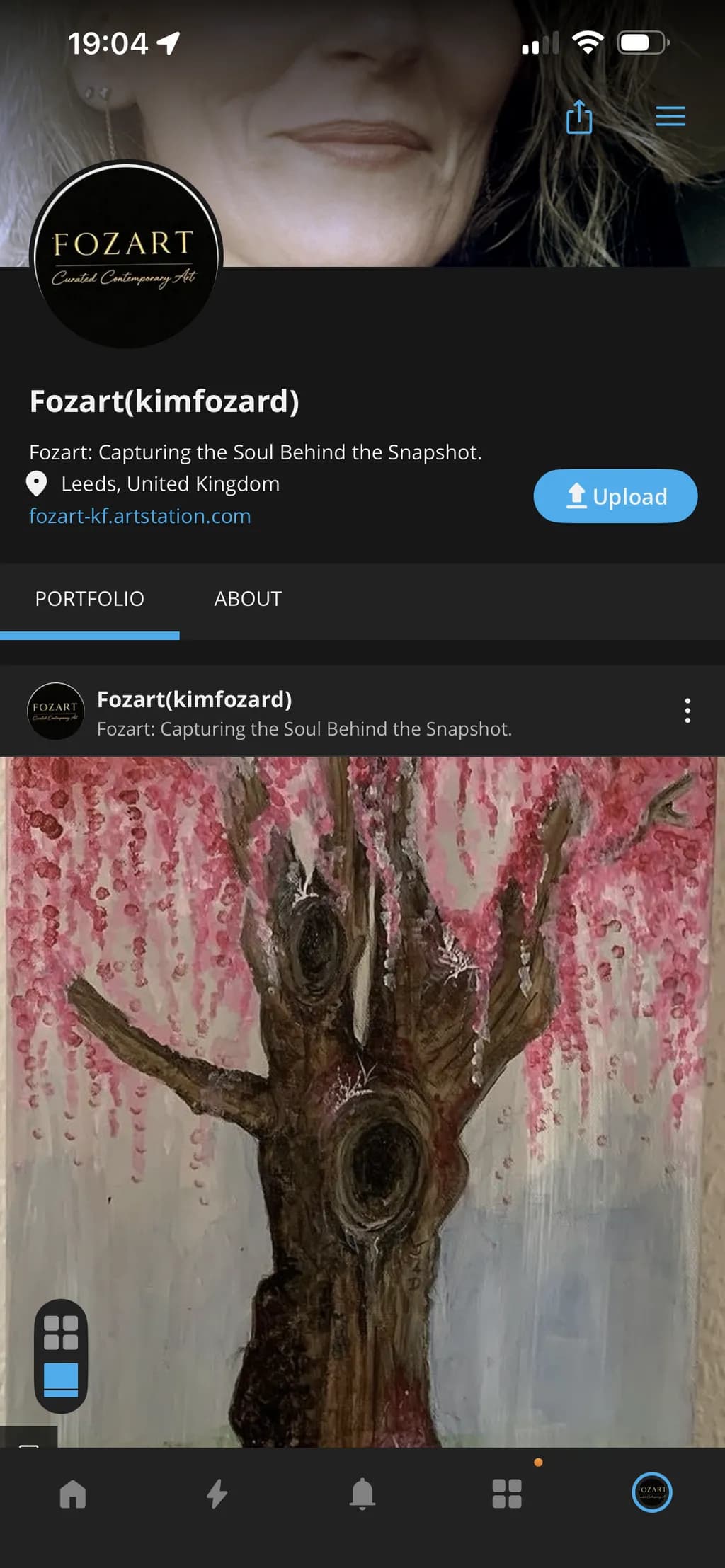This screenshot has height=1568, width=725.
Task: Open the Fozart profile tab
Action: coord(652,1492)
